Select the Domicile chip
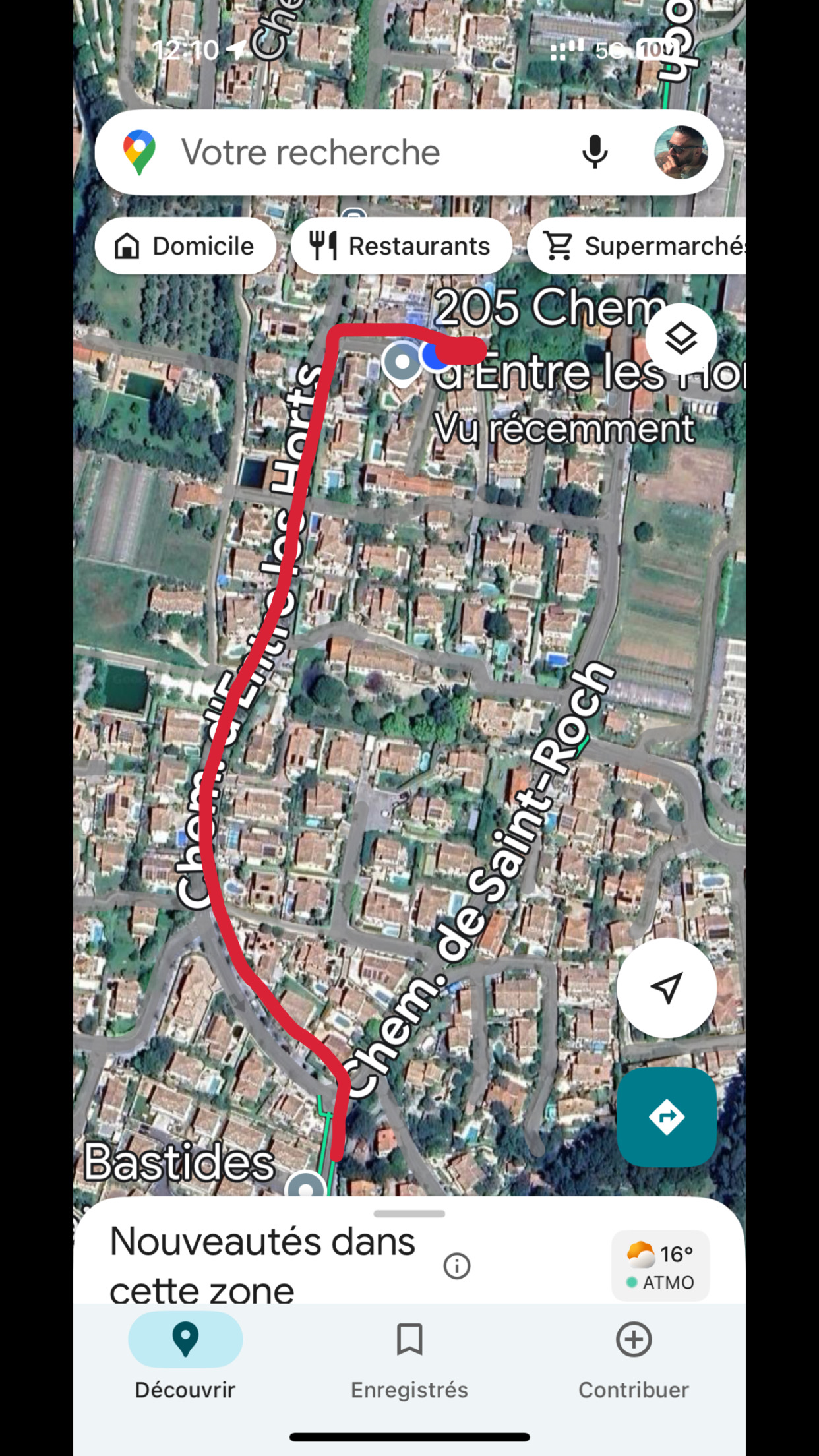 click(185, 246)
